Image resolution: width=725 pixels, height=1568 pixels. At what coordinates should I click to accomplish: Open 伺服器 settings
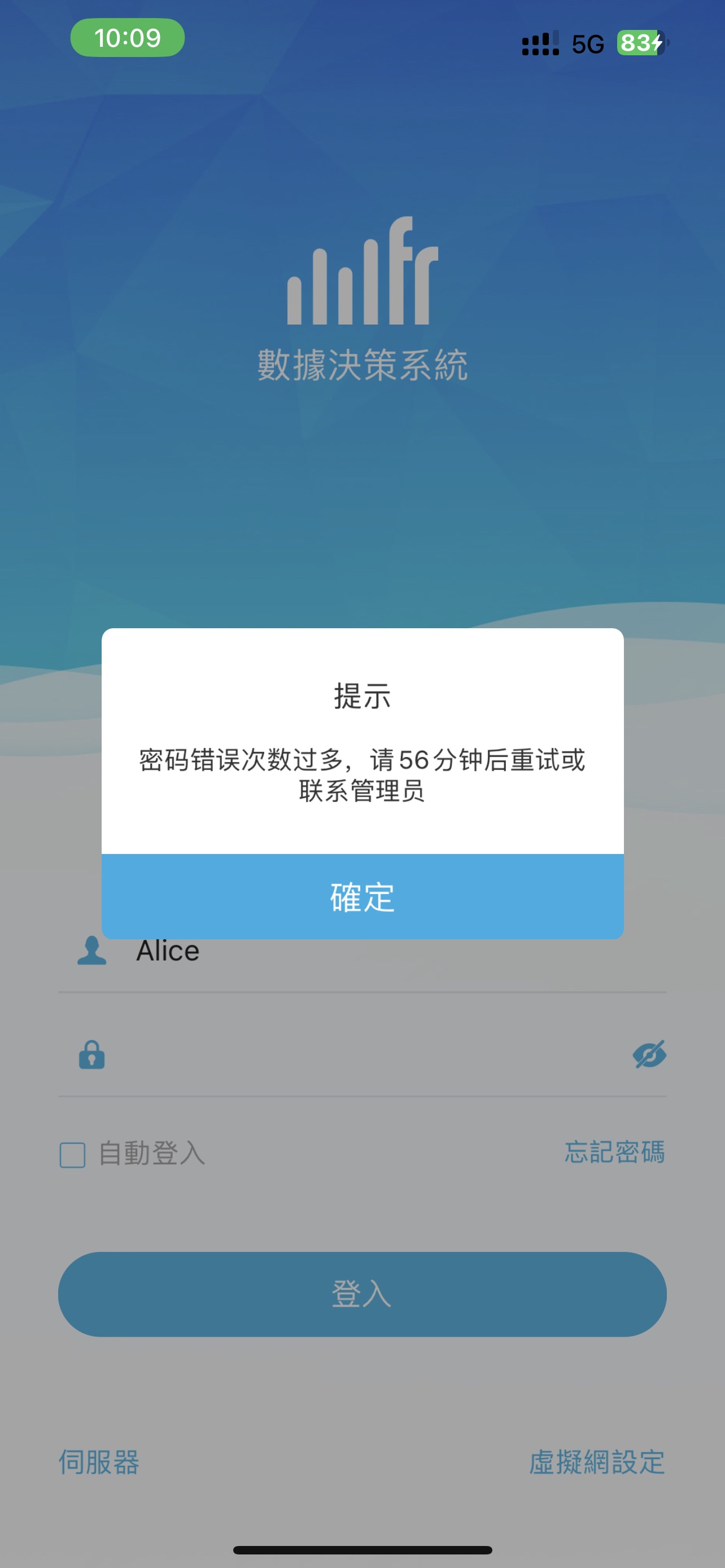(99, 1462)
